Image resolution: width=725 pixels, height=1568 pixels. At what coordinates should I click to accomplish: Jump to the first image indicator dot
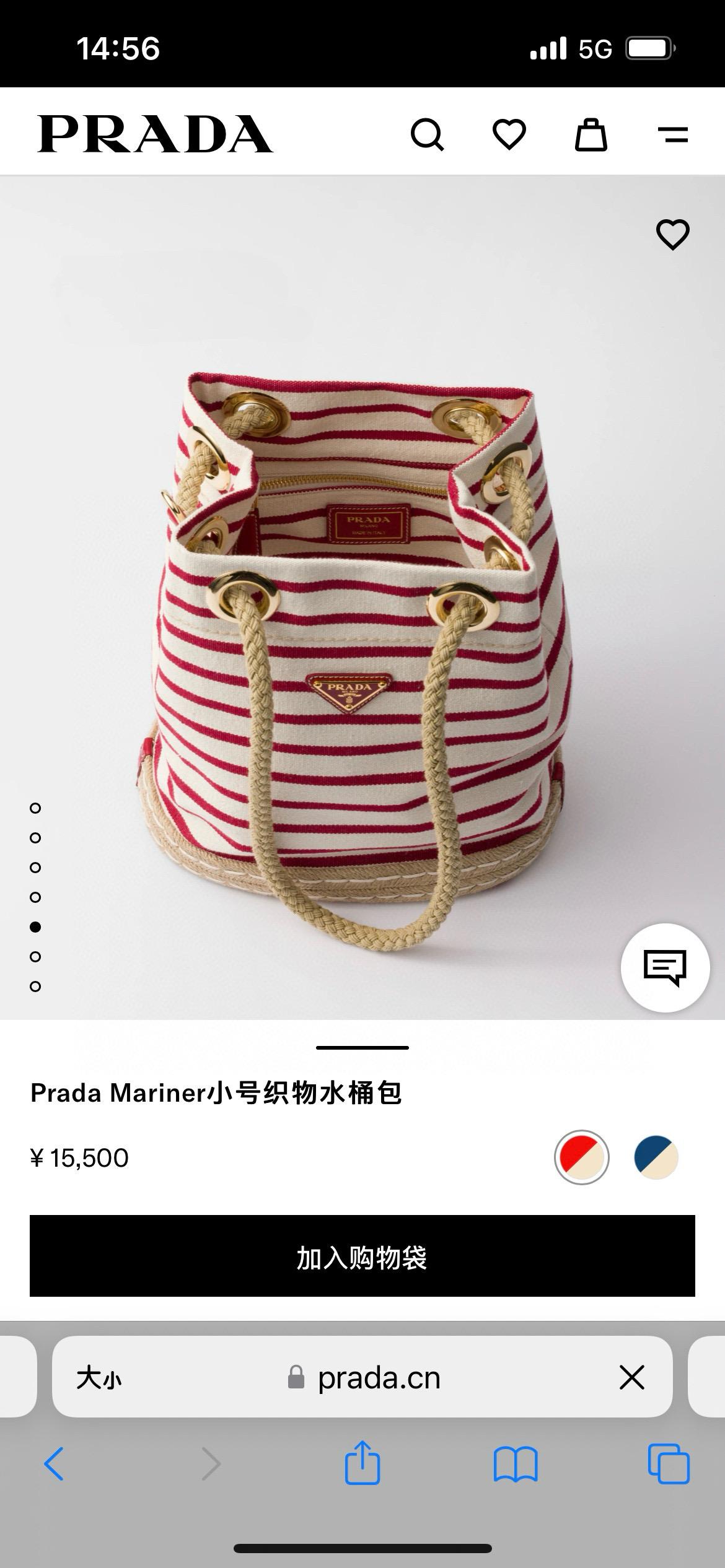pyautogui.click(x=35, y=808)
